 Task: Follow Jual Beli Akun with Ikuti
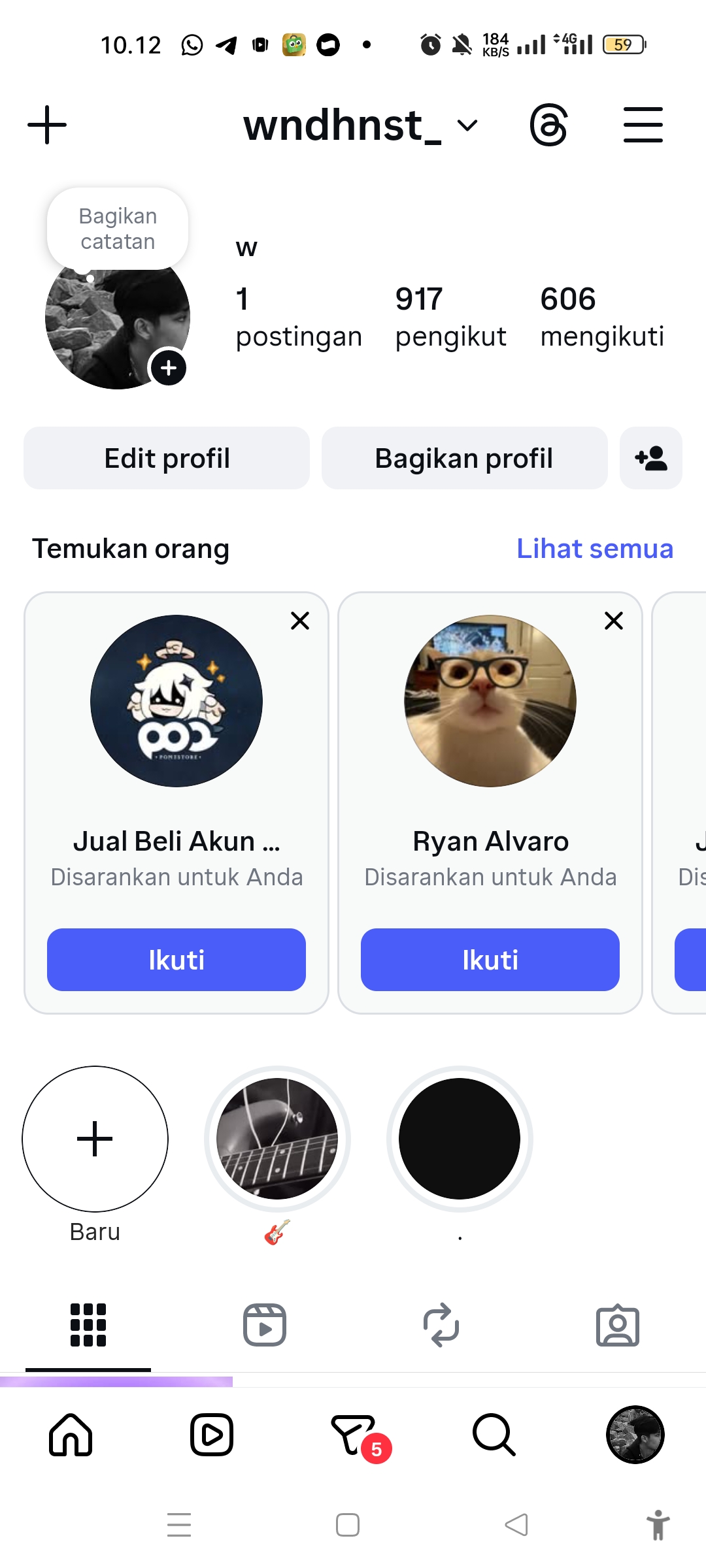tap(176, 960)
